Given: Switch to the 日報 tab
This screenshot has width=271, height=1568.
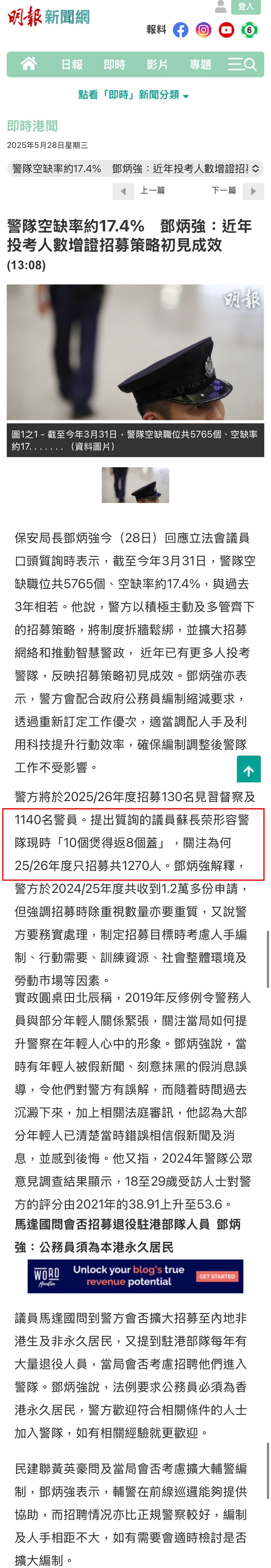Looking at the screenshot, I should coord(72,64).
